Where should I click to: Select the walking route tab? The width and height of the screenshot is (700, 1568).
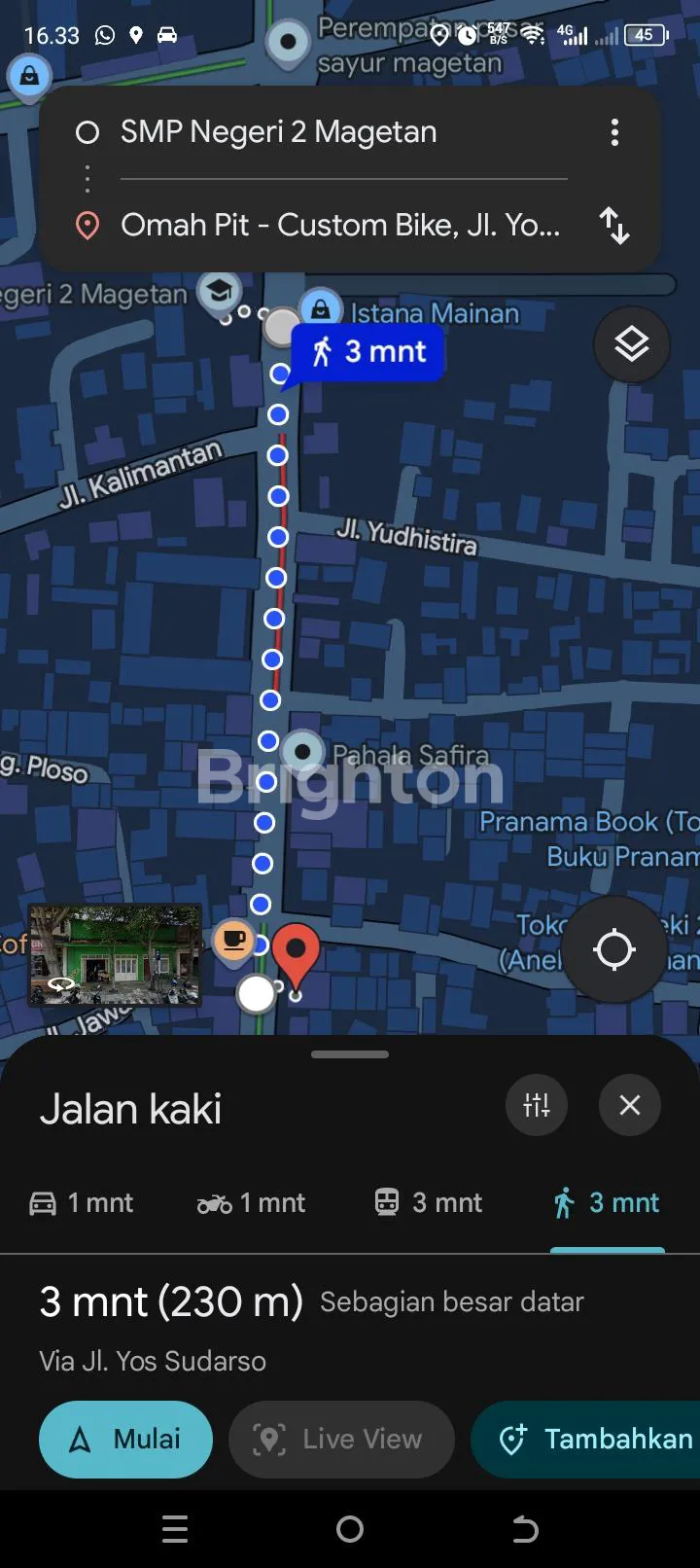(x=607, y=1203)
